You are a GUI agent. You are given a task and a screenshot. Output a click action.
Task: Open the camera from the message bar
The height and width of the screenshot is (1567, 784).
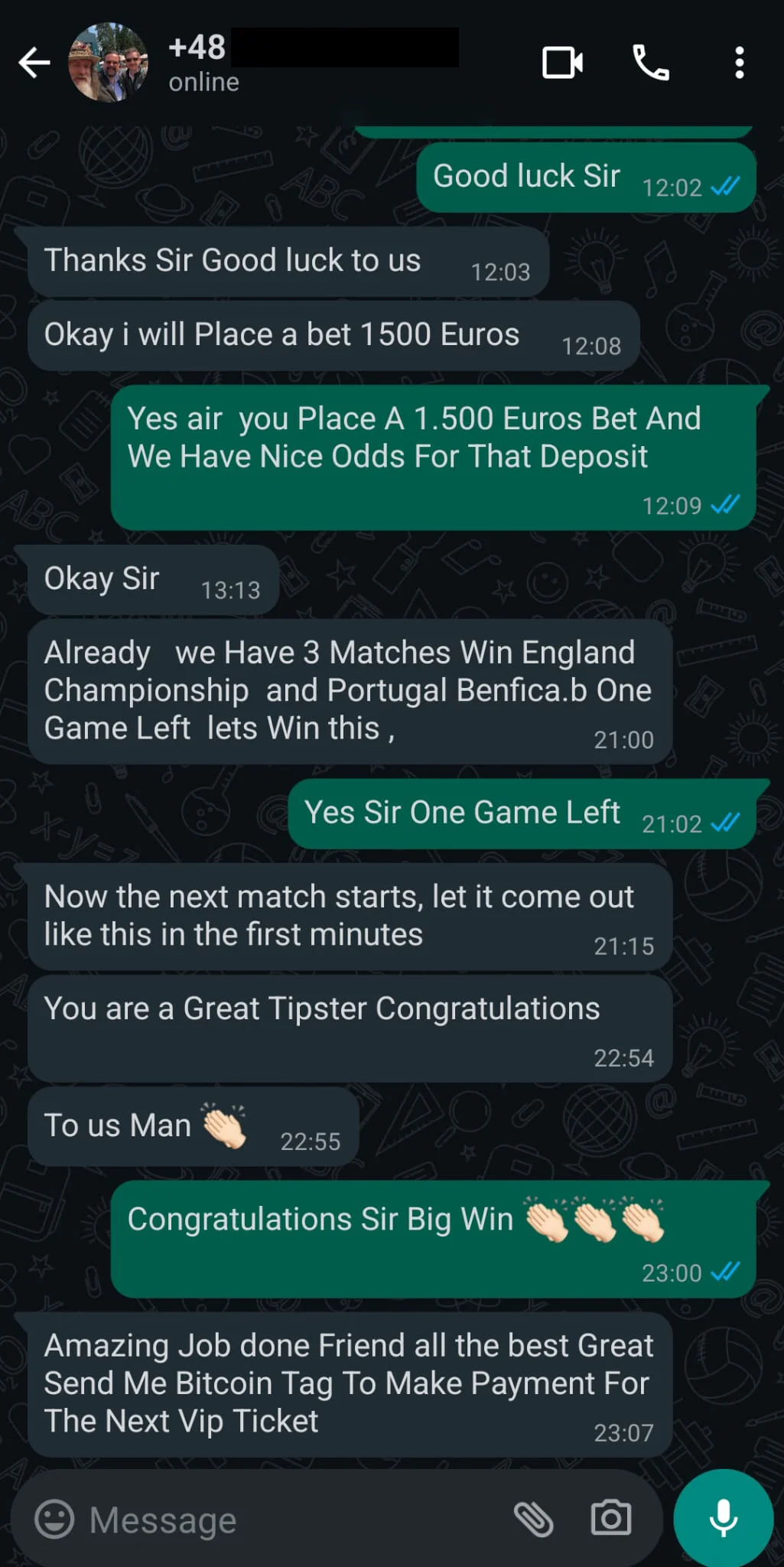[x=611, y=1518]
